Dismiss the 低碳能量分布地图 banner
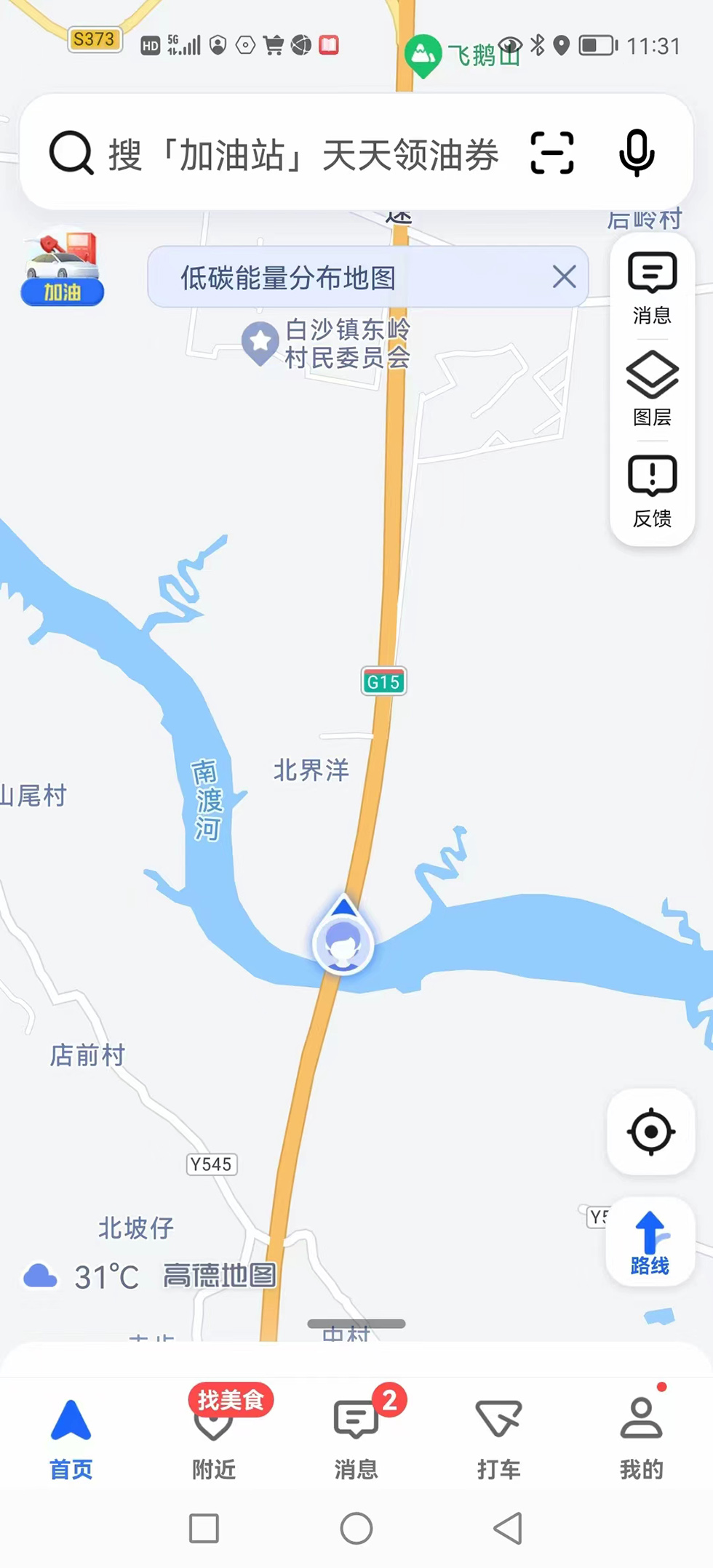This screenshot has height=1568, width=713. tap(564, 277)
